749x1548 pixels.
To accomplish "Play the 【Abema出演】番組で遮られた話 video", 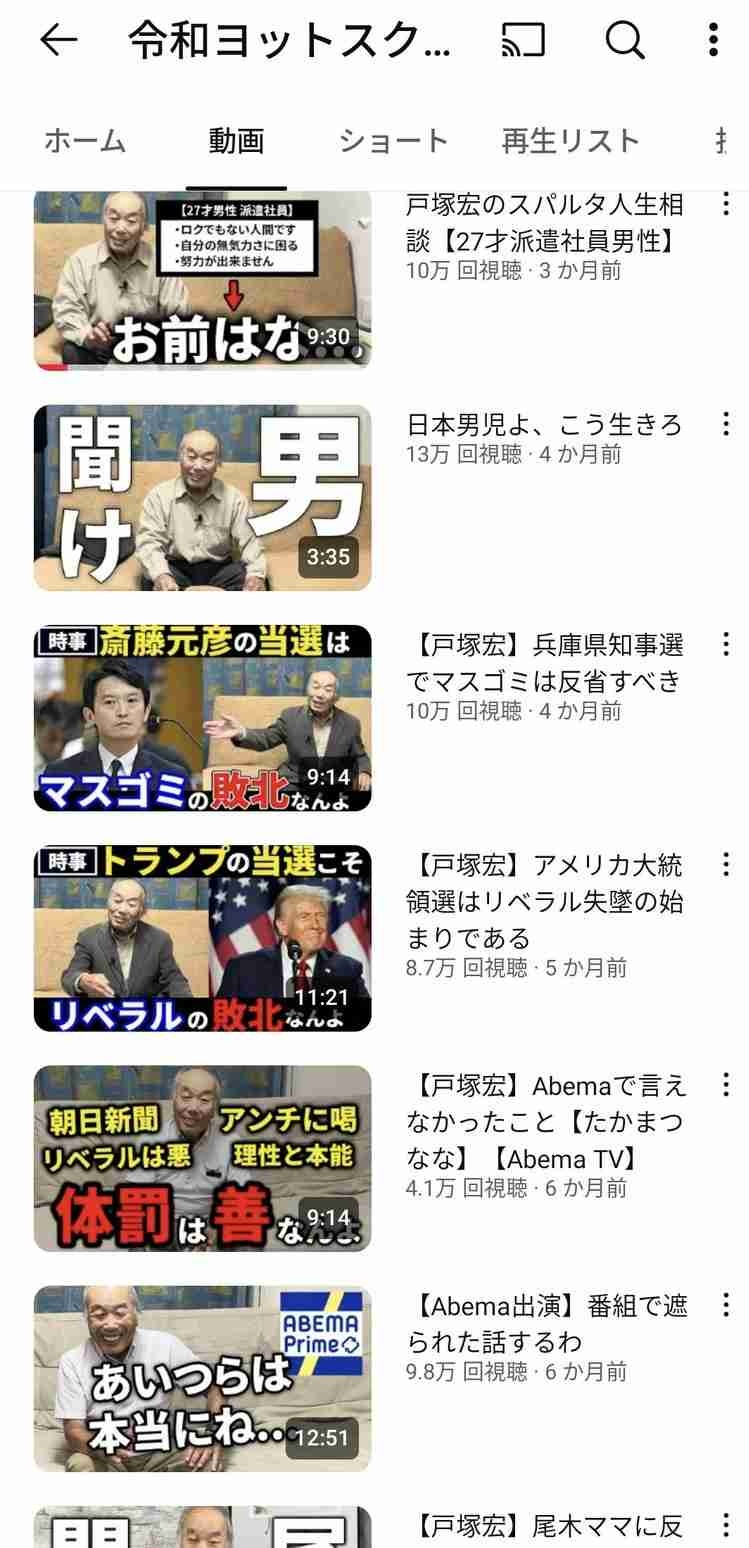I will (x=202, y=1377).
